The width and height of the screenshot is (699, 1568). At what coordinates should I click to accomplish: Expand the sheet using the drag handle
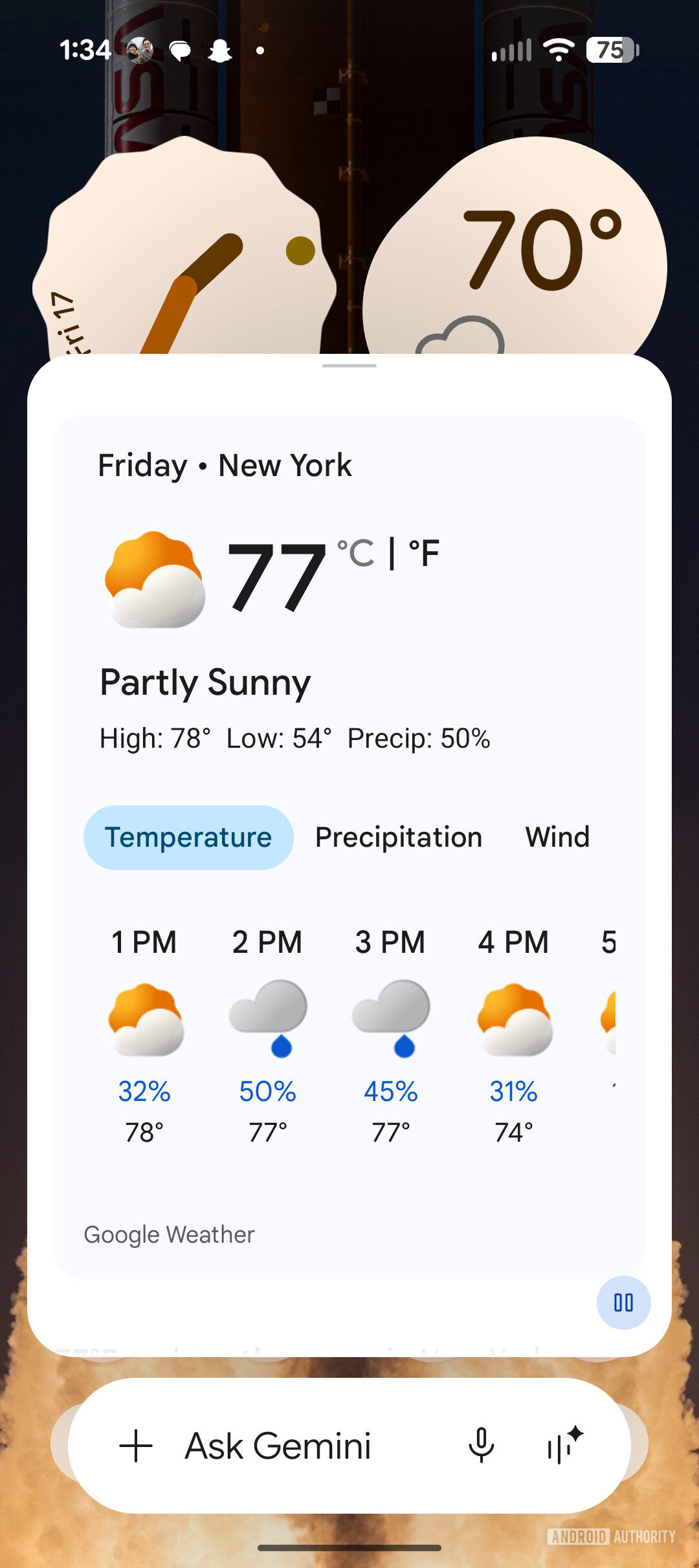click(349, 367)
